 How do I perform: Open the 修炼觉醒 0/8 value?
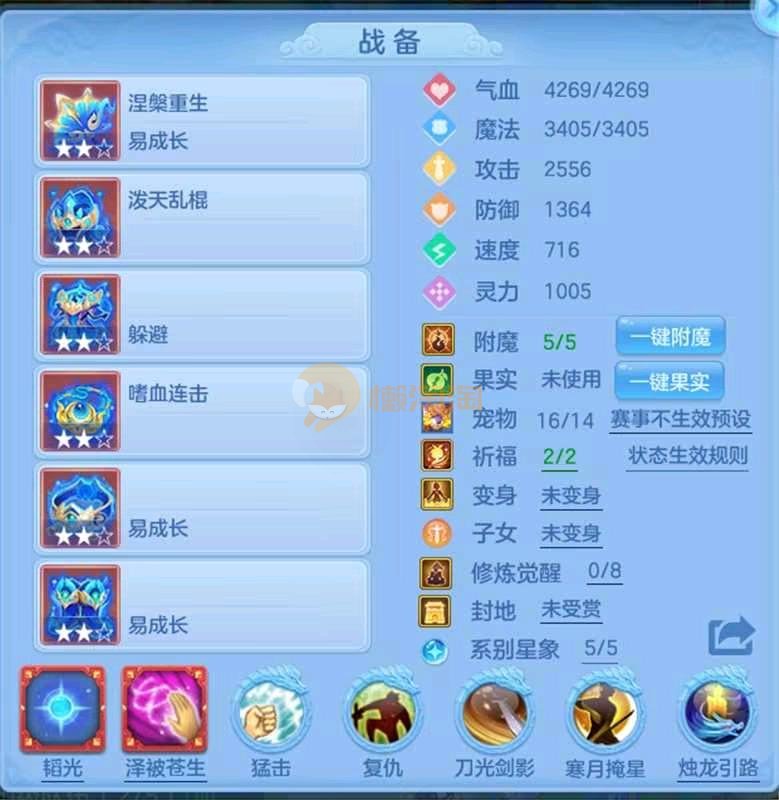point(605,573)
